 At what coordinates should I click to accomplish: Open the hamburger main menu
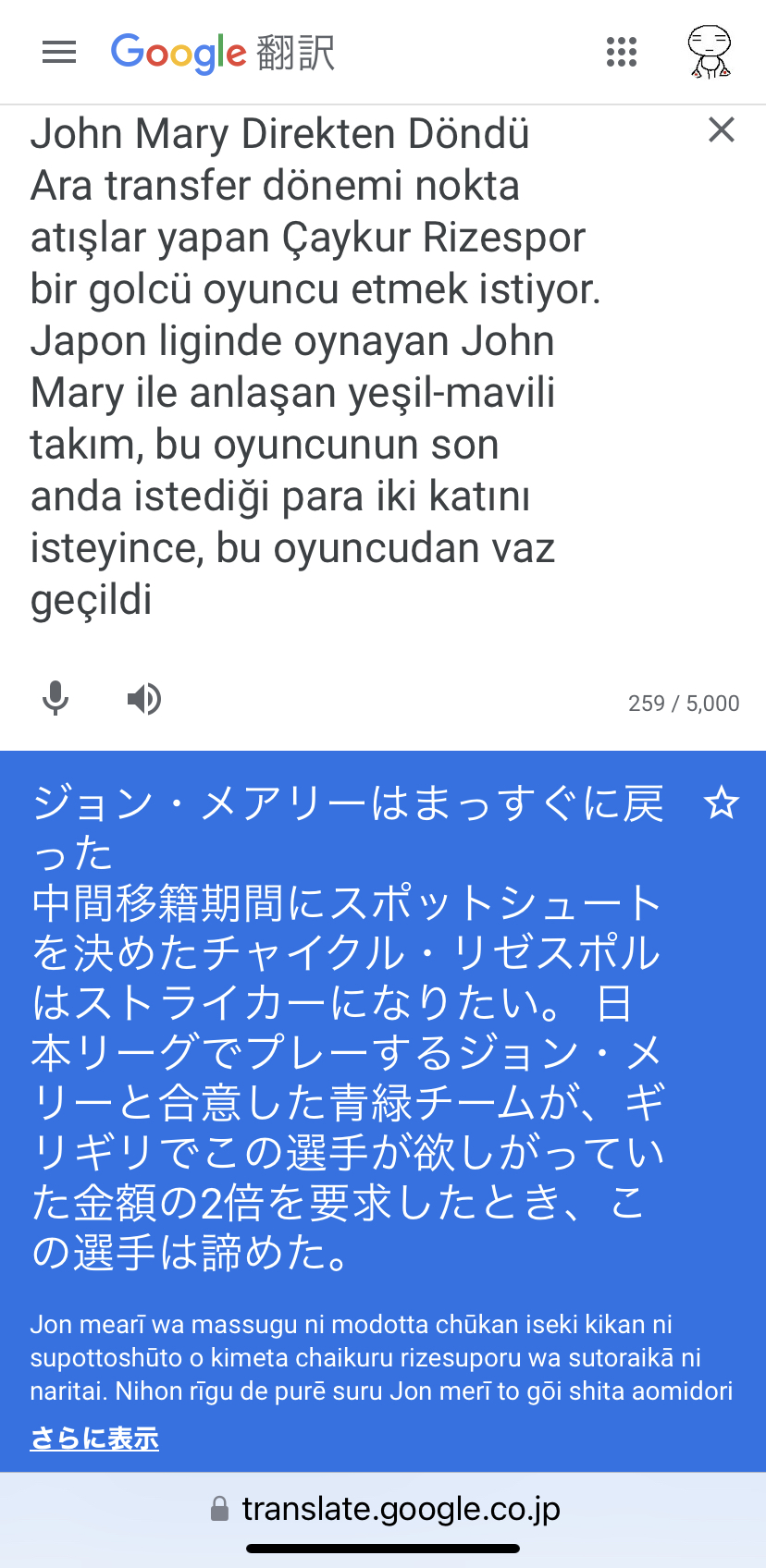tap(59, 53)
